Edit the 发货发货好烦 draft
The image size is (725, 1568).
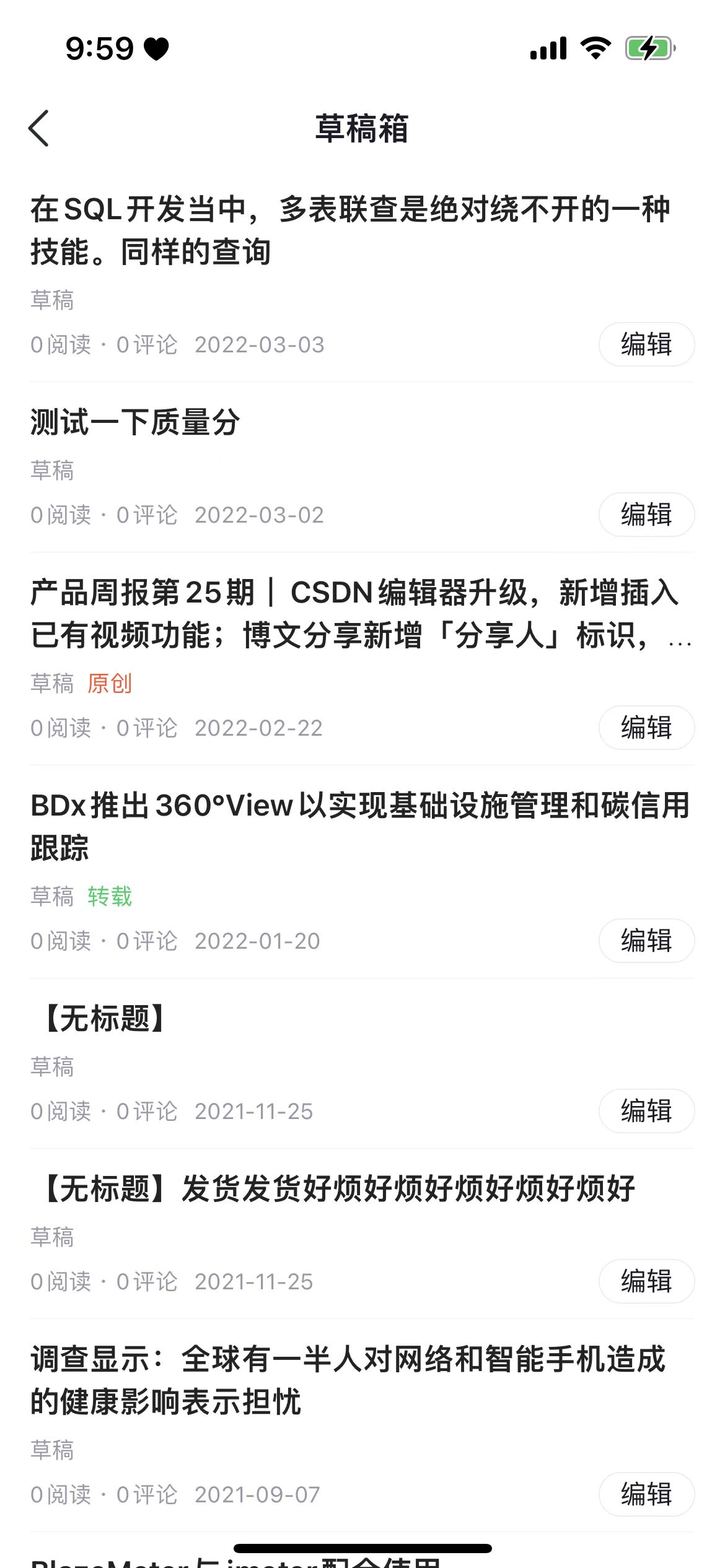[x=646, y=1281]
